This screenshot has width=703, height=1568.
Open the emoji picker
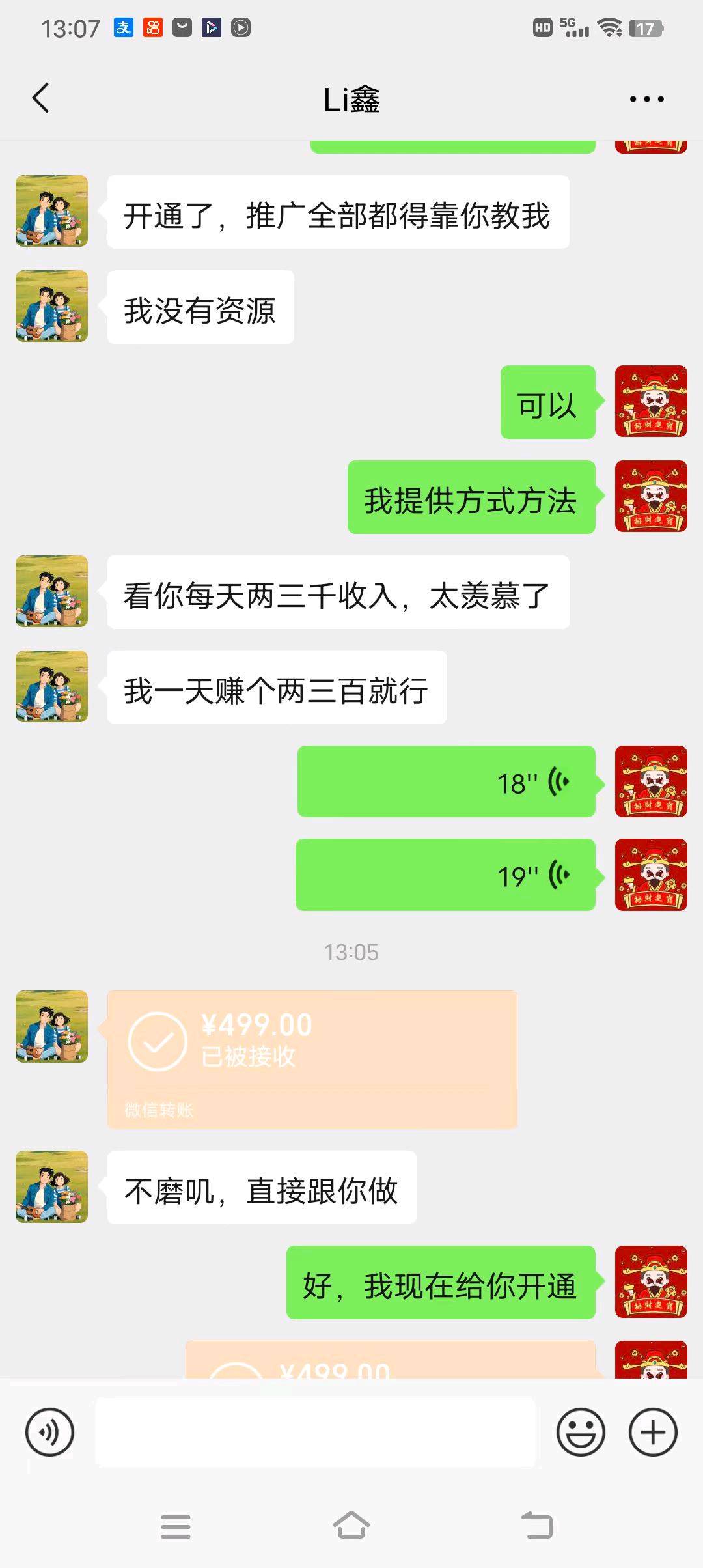(581, 1432)
